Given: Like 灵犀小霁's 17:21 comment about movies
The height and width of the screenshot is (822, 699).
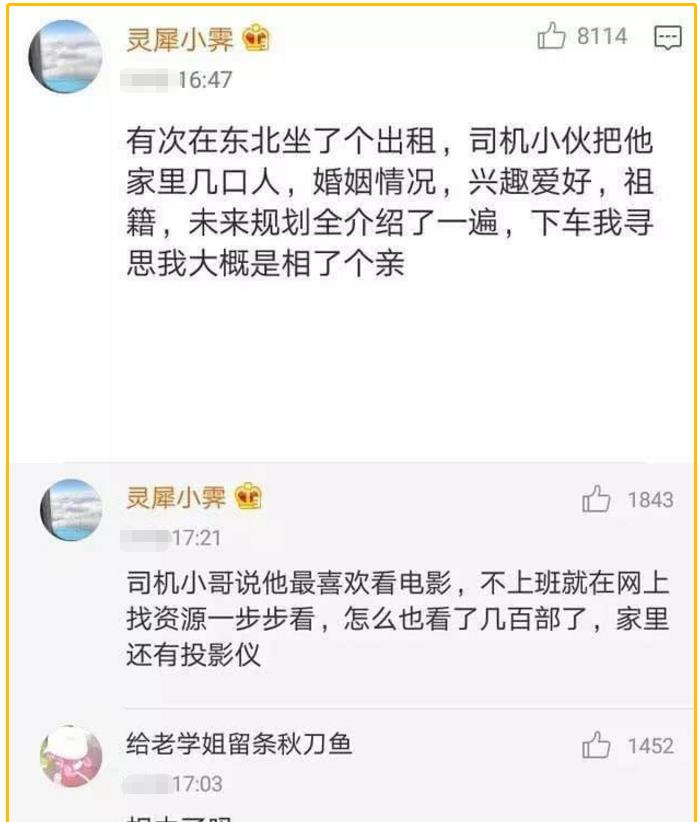Looking at the screenshot, I should coord(597,499).
